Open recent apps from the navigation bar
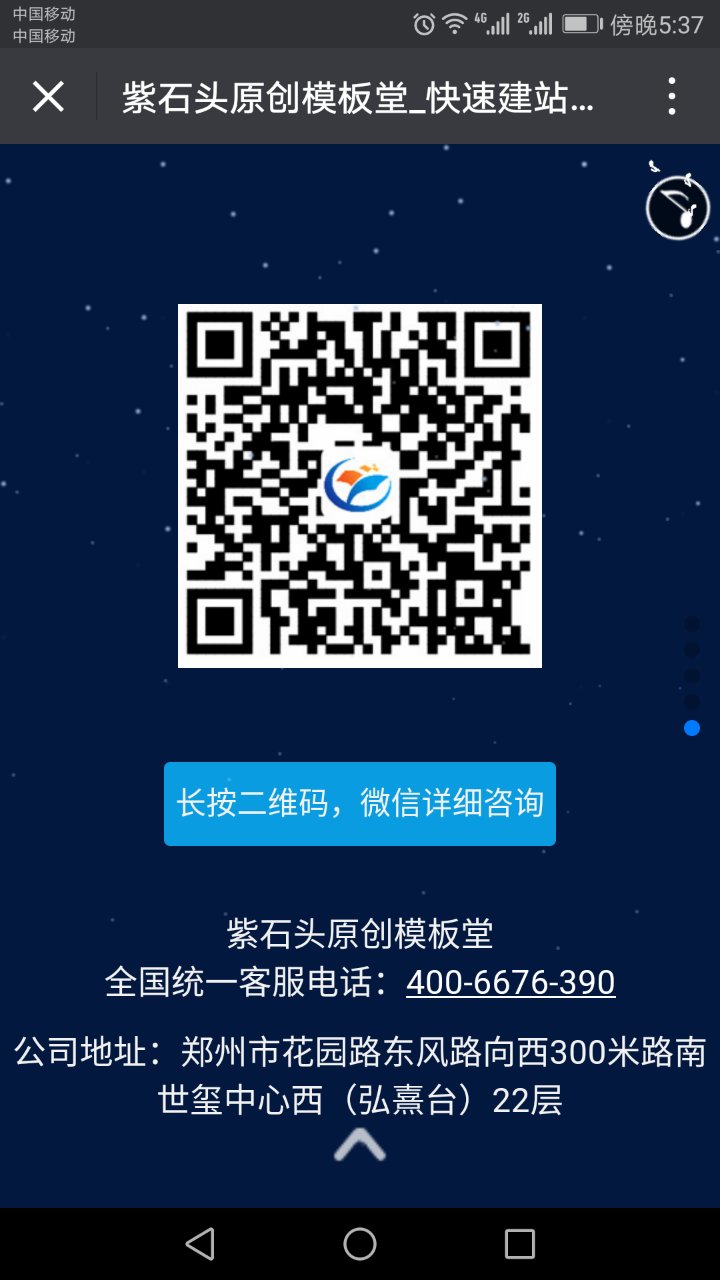This screenshot has width=720, height=1280. (520, 1244)
